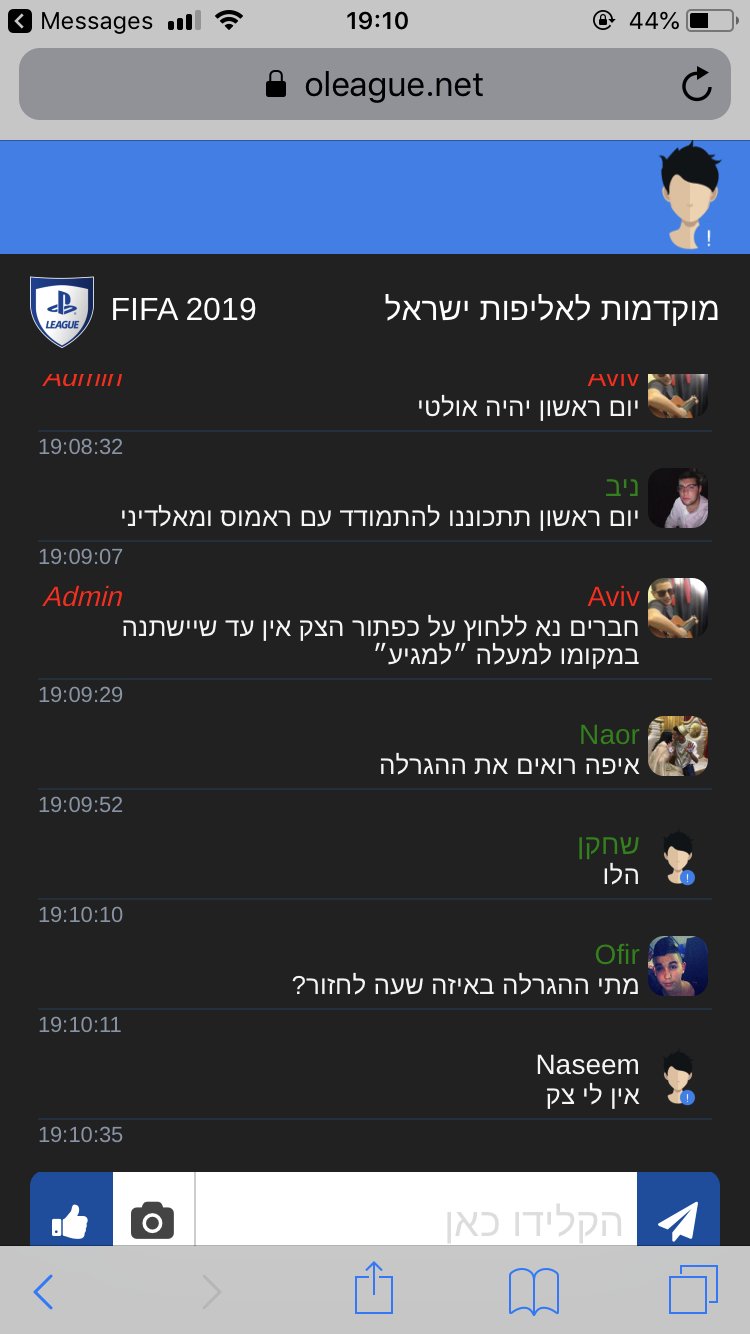Tap the oleague.net address bar
This screenshot has width=750, height=1334.
click(x=375, y=85)
